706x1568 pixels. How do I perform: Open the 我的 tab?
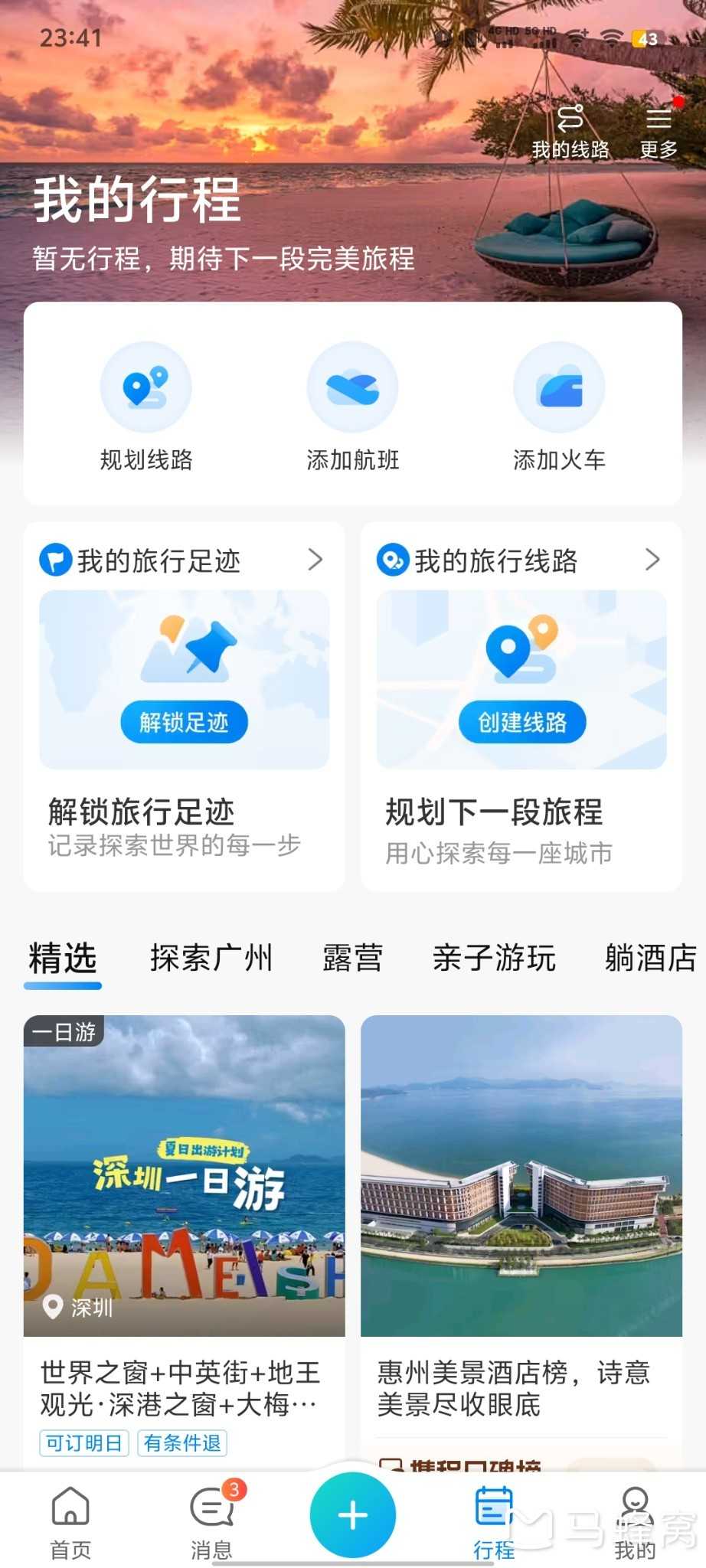tap(635, 1523)
